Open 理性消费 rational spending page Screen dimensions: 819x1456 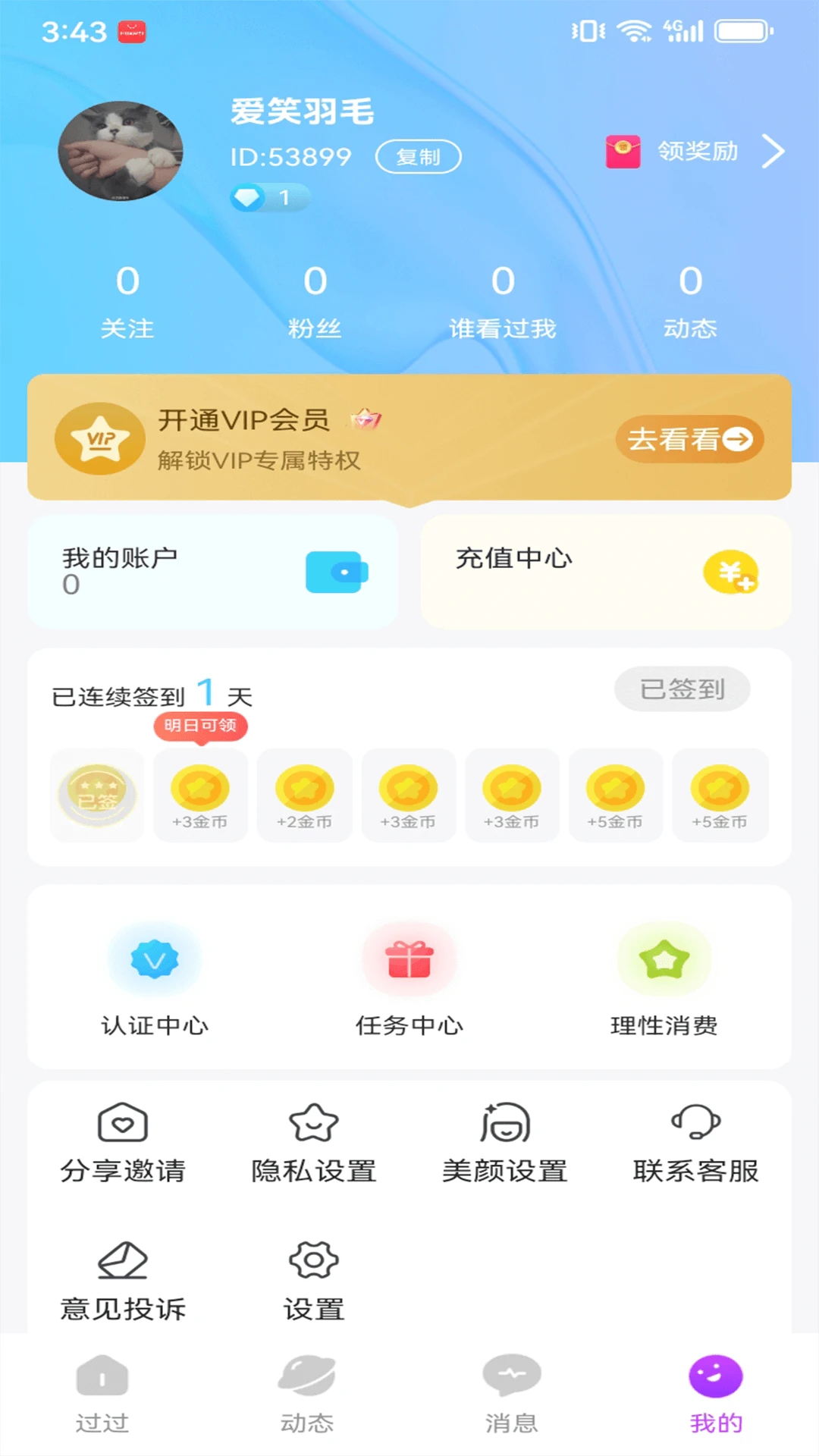click(664, 980)
